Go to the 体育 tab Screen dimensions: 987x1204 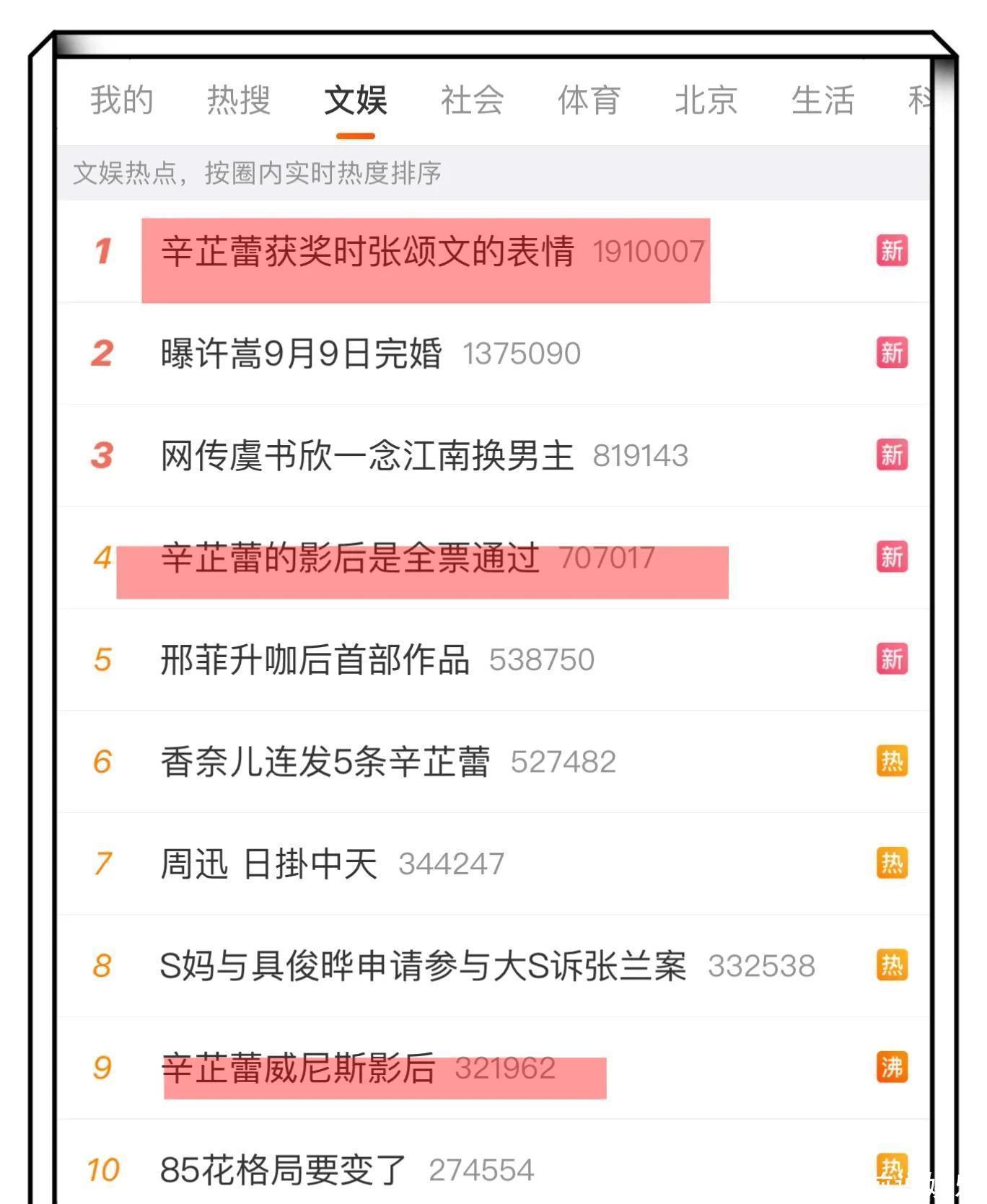pyautogui.click(x=589, y=100)
